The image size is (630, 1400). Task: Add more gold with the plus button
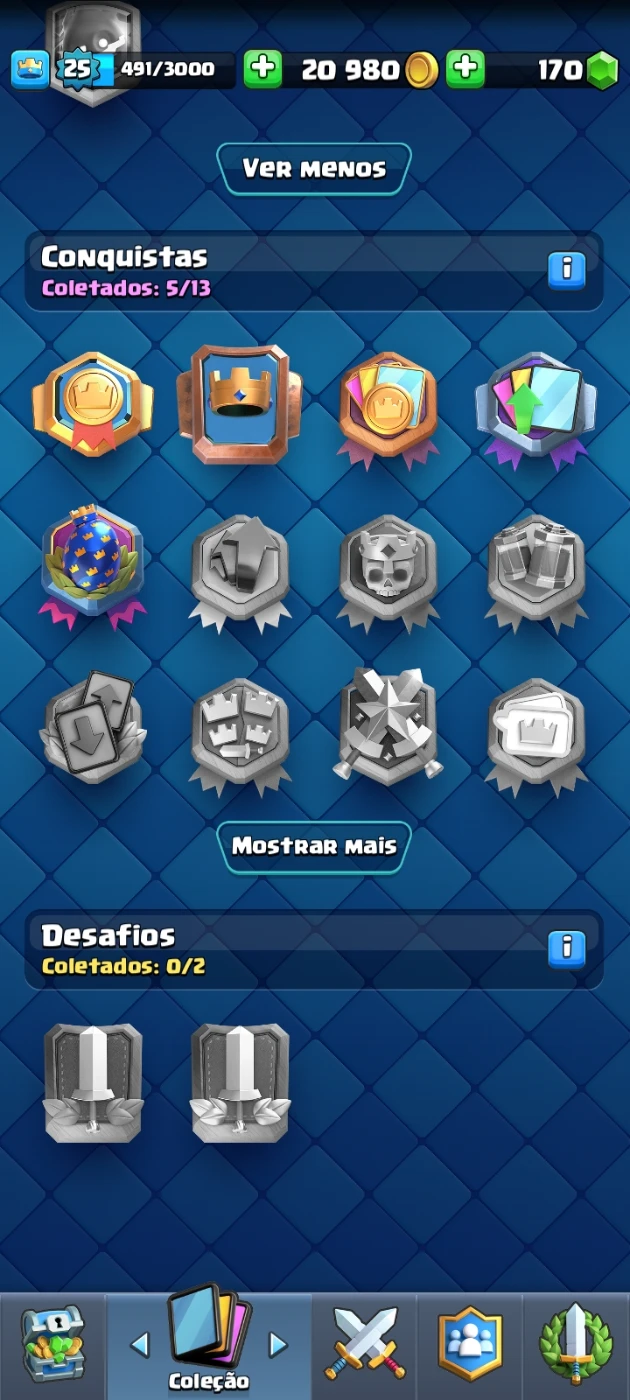[x=263, y=69]
